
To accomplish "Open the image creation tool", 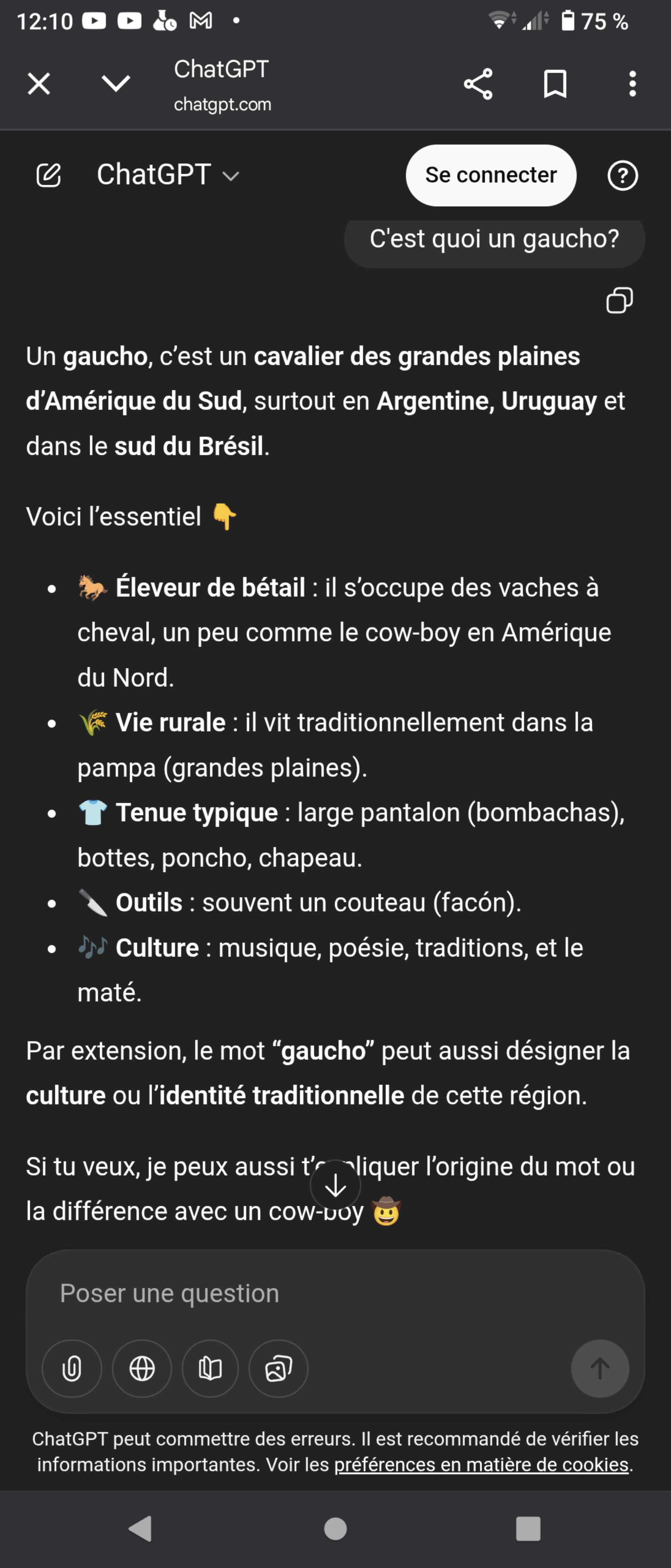I will [278, 1369].
